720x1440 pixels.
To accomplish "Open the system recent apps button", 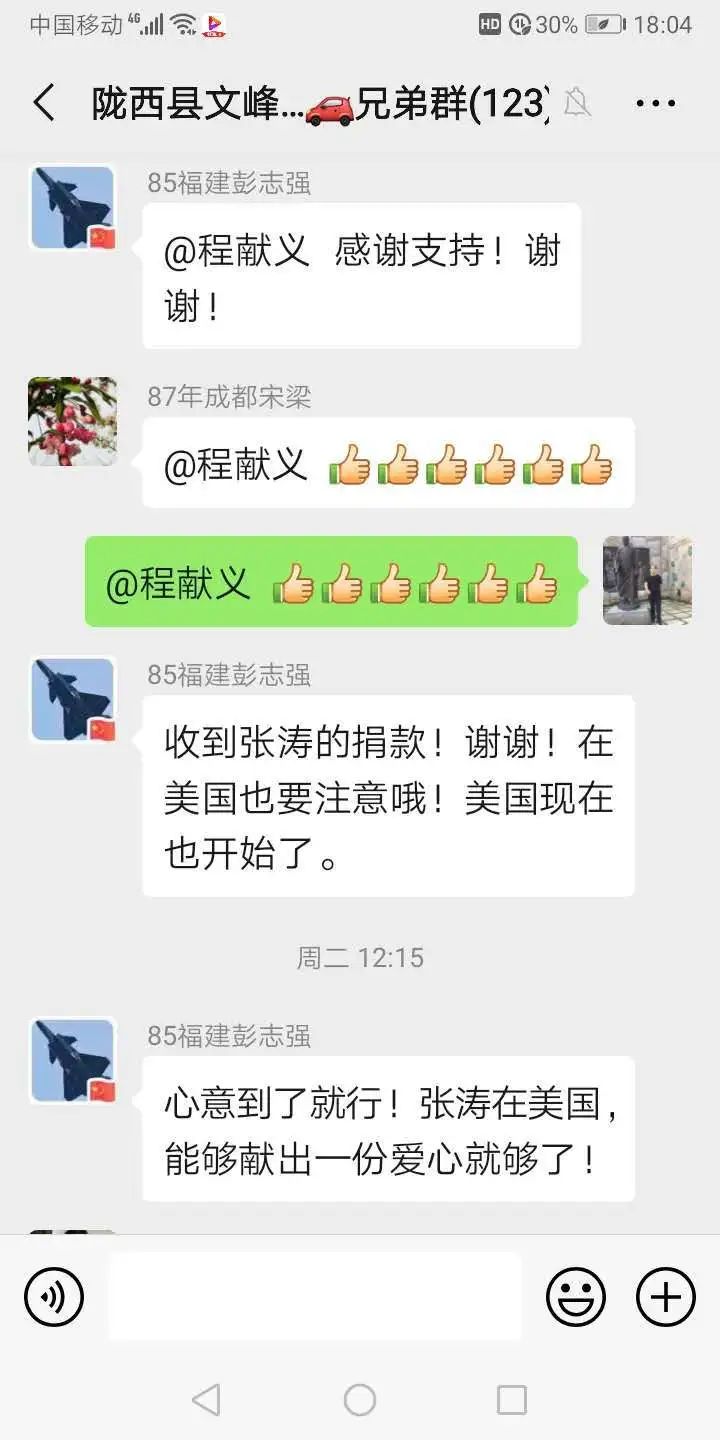I will coord(512,1400).
